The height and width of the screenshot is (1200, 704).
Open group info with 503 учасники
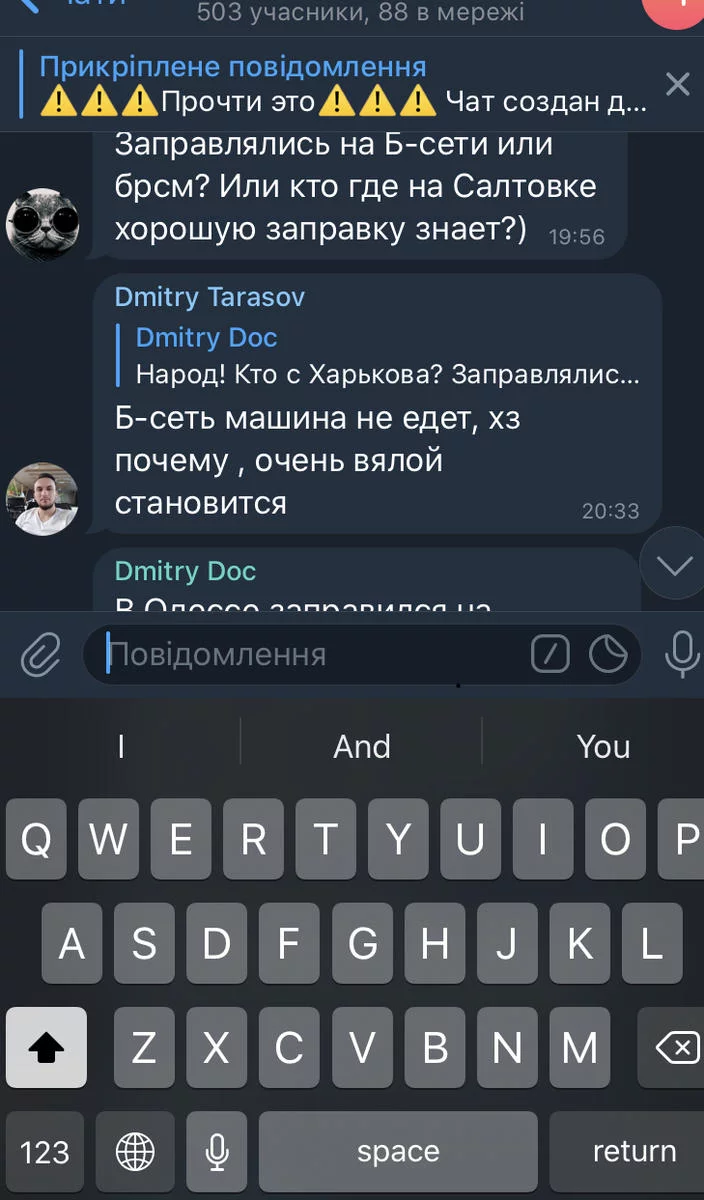click(360, 12)
